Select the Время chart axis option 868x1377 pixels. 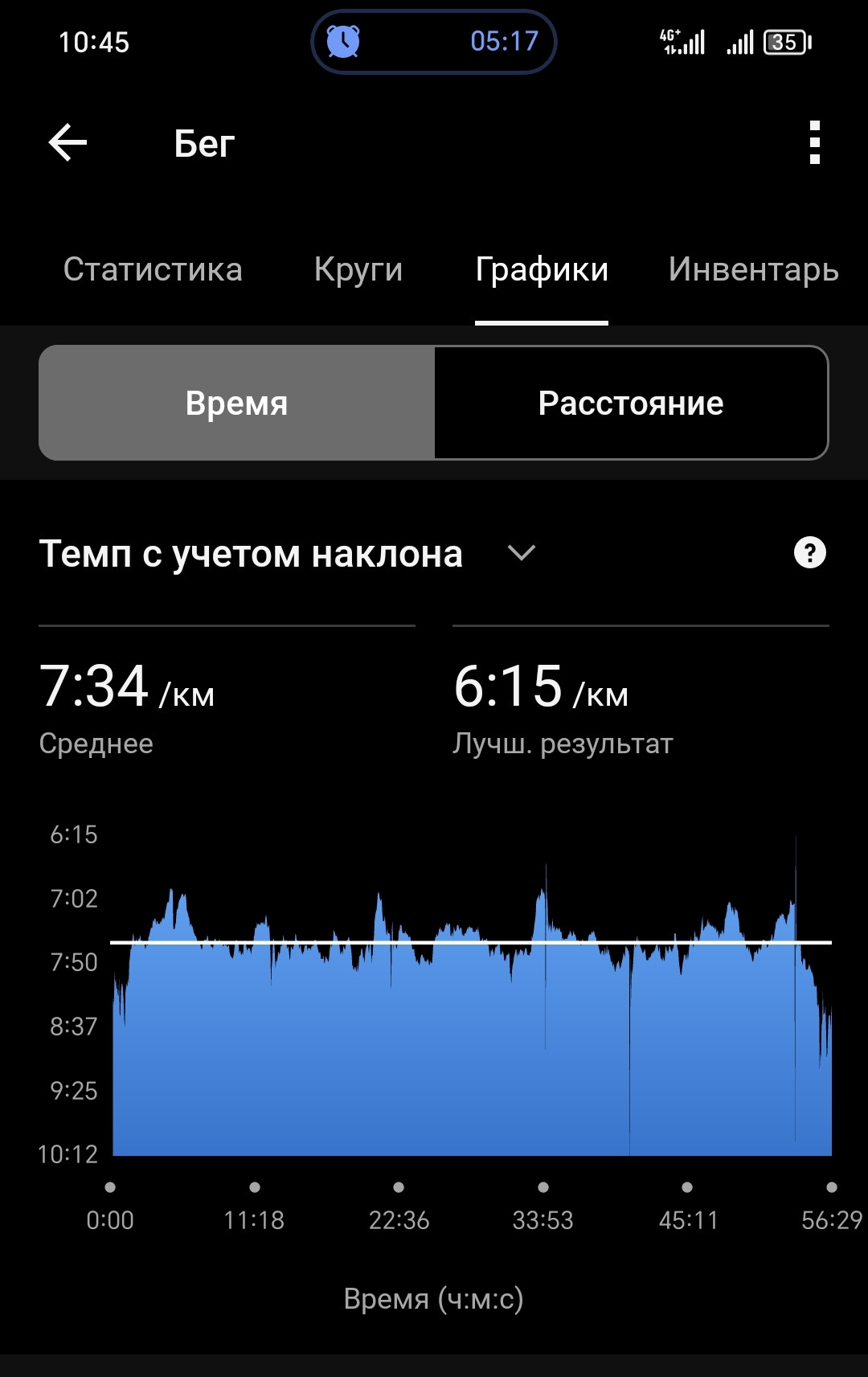237,403
